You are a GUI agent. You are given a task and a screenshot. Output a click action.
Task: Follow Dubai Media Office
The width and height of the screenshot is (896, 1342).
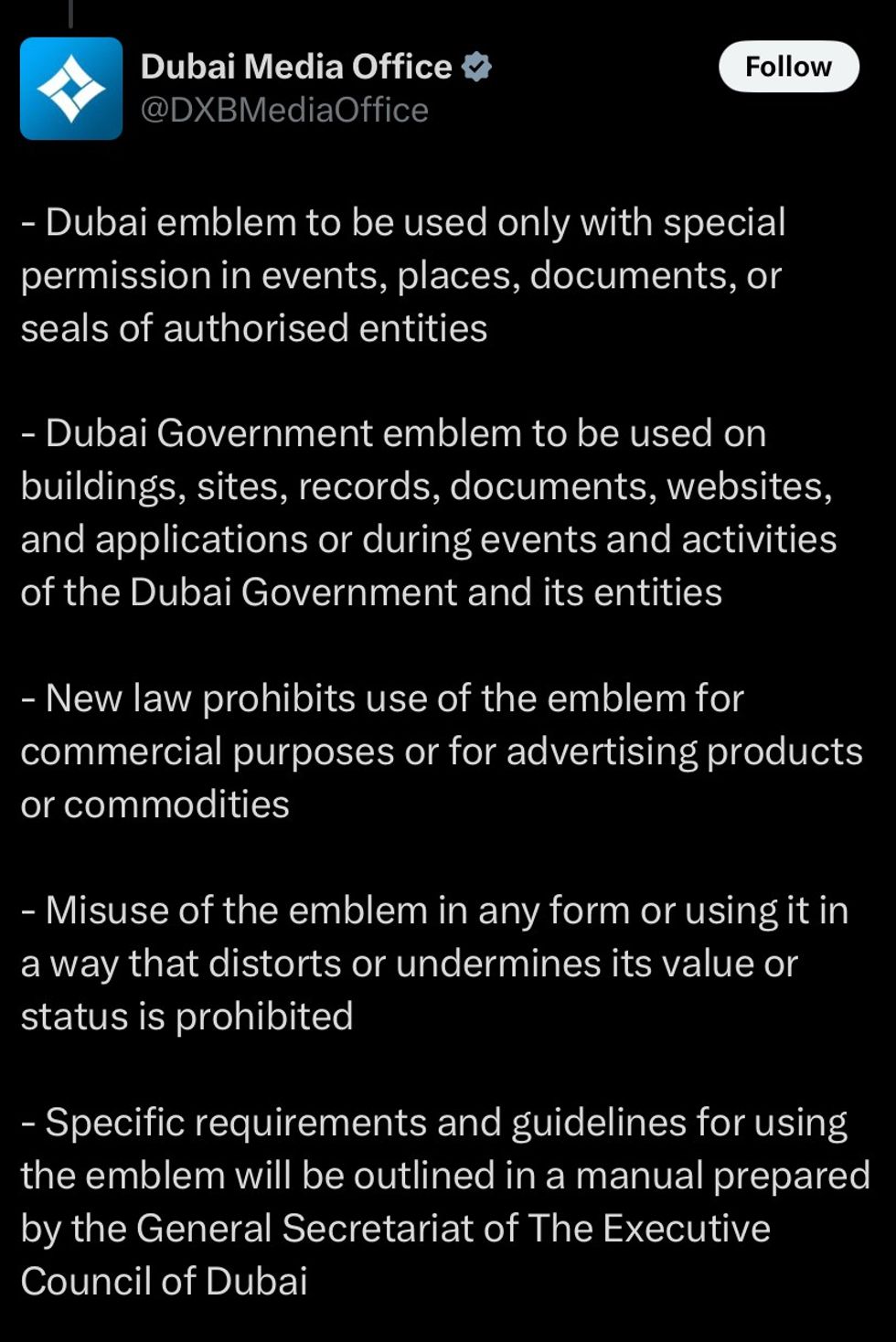(x=788, y=67)
